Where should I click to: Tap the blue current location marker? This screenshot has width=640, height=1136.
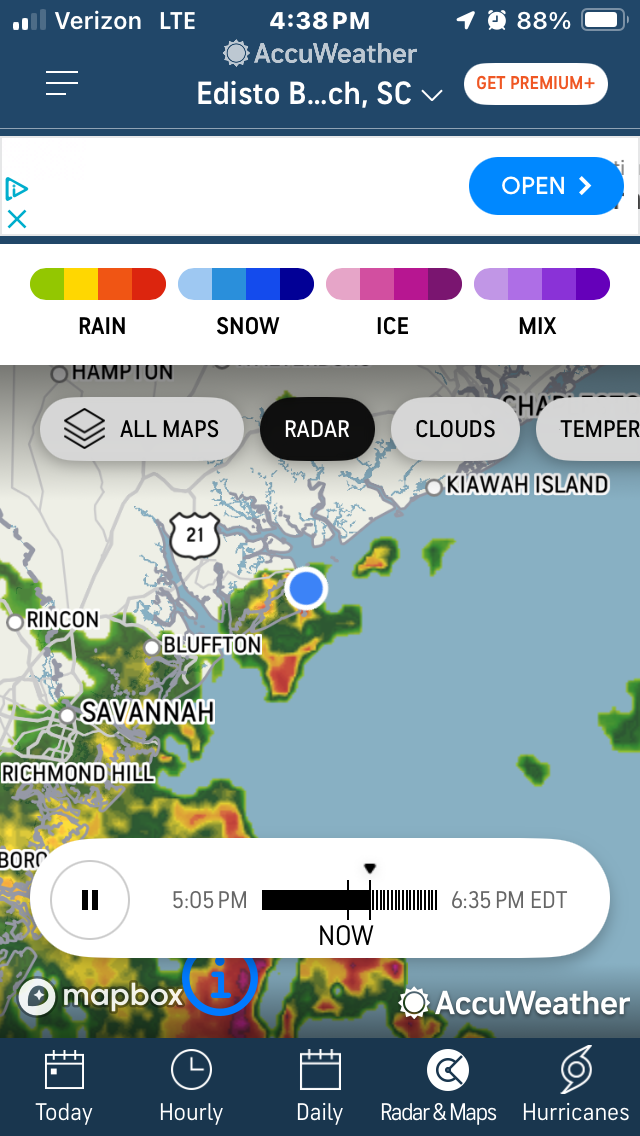click(306, 588)
